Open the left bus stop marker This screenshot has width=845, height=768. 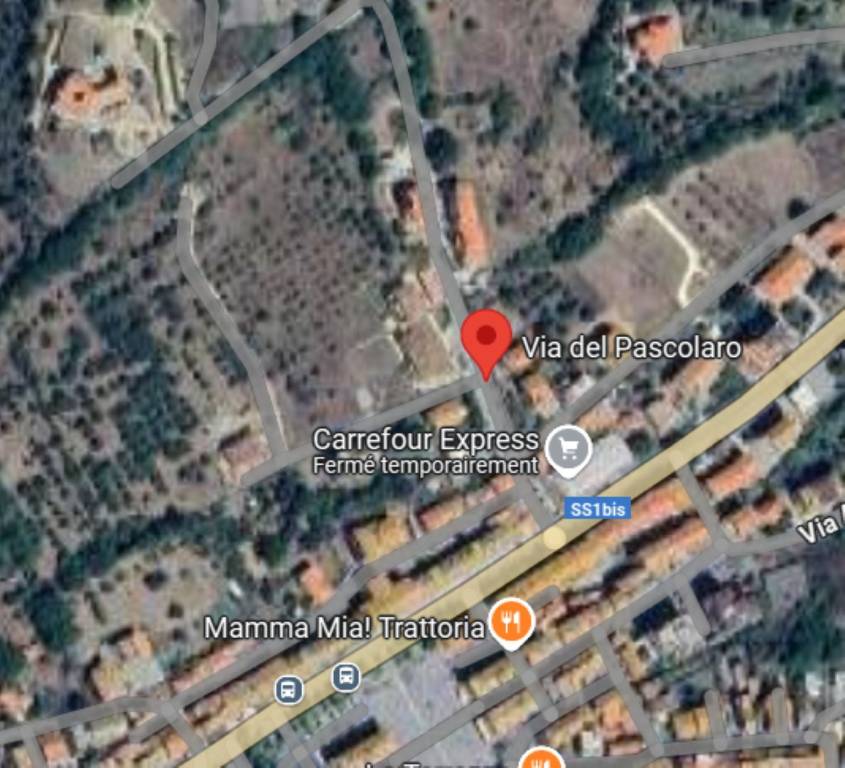[289, 689]
